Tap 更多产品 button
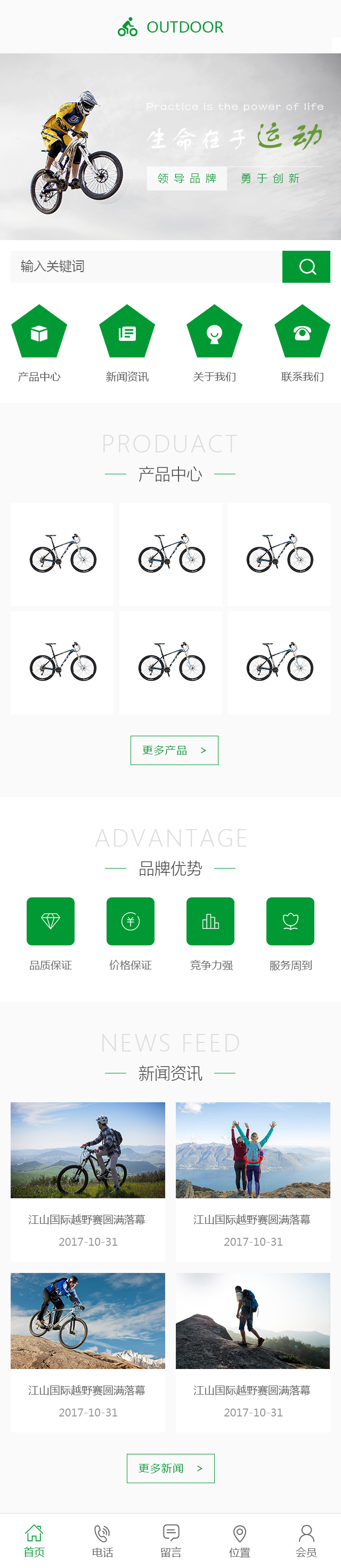341x1568 pixels. [x=174, y=750]
